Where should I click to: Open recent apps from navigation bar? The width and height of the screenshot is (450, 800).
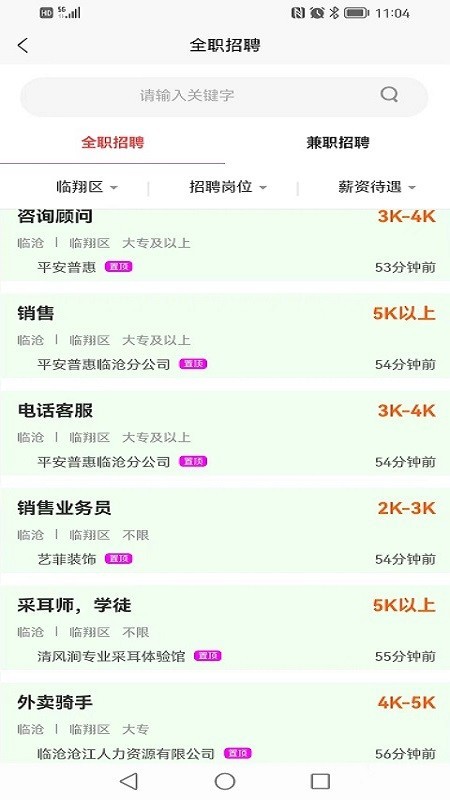pyautogui.click(x=320, y=781)
